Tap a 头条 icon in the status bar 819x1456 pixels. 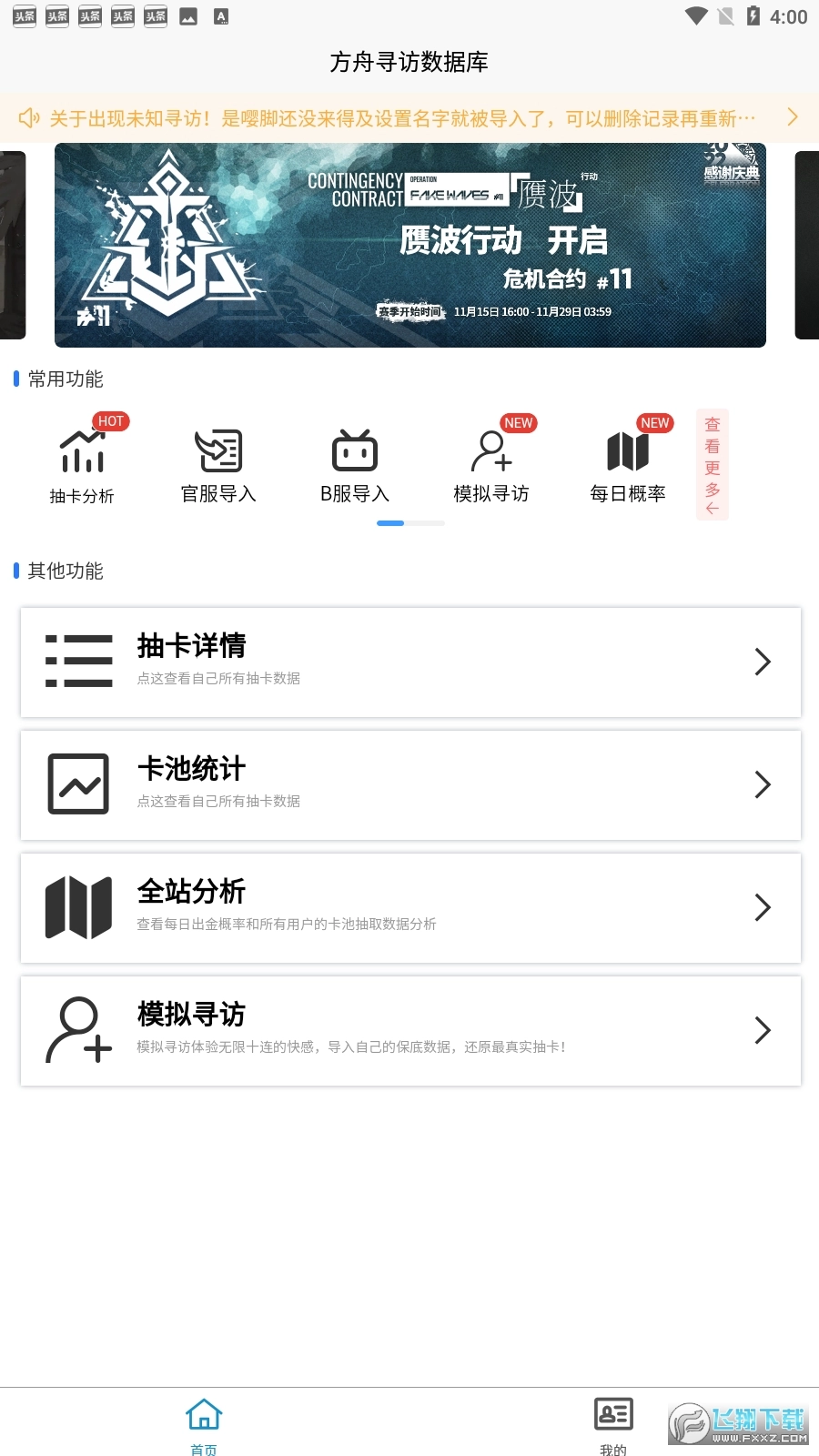[x=24, y=15]
